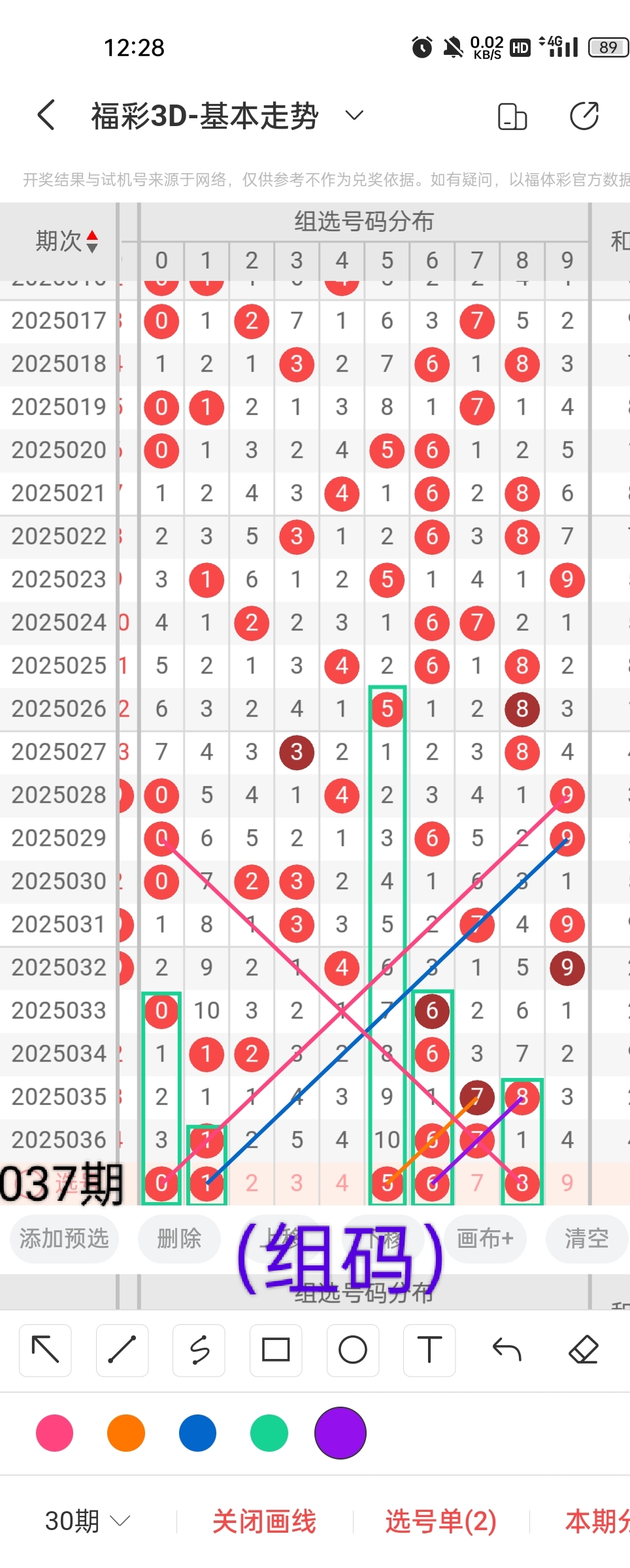Choose the green color swatch

pos(269,1433)
